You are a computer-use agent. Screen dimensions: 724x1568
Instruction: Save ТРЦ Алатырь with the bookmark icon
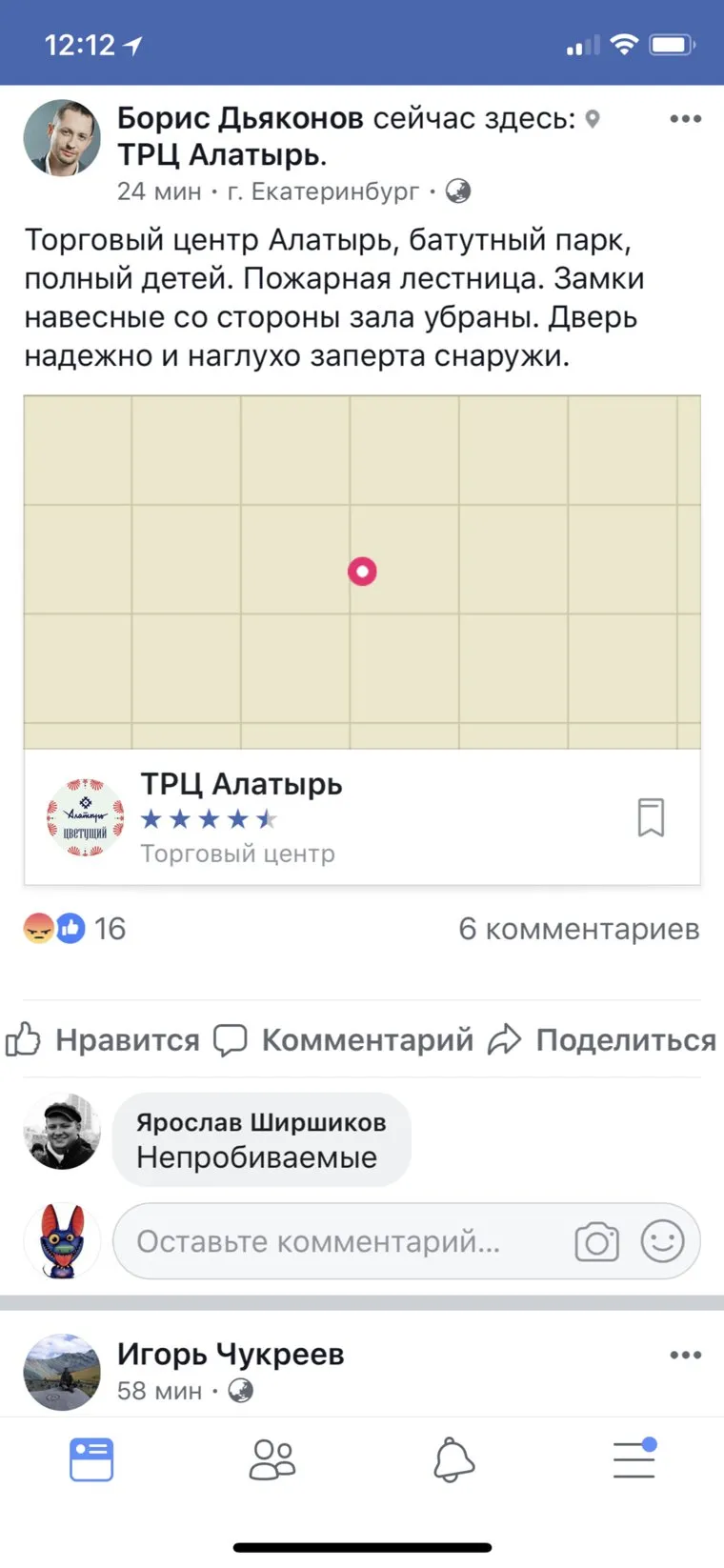(x=651, y=817)
